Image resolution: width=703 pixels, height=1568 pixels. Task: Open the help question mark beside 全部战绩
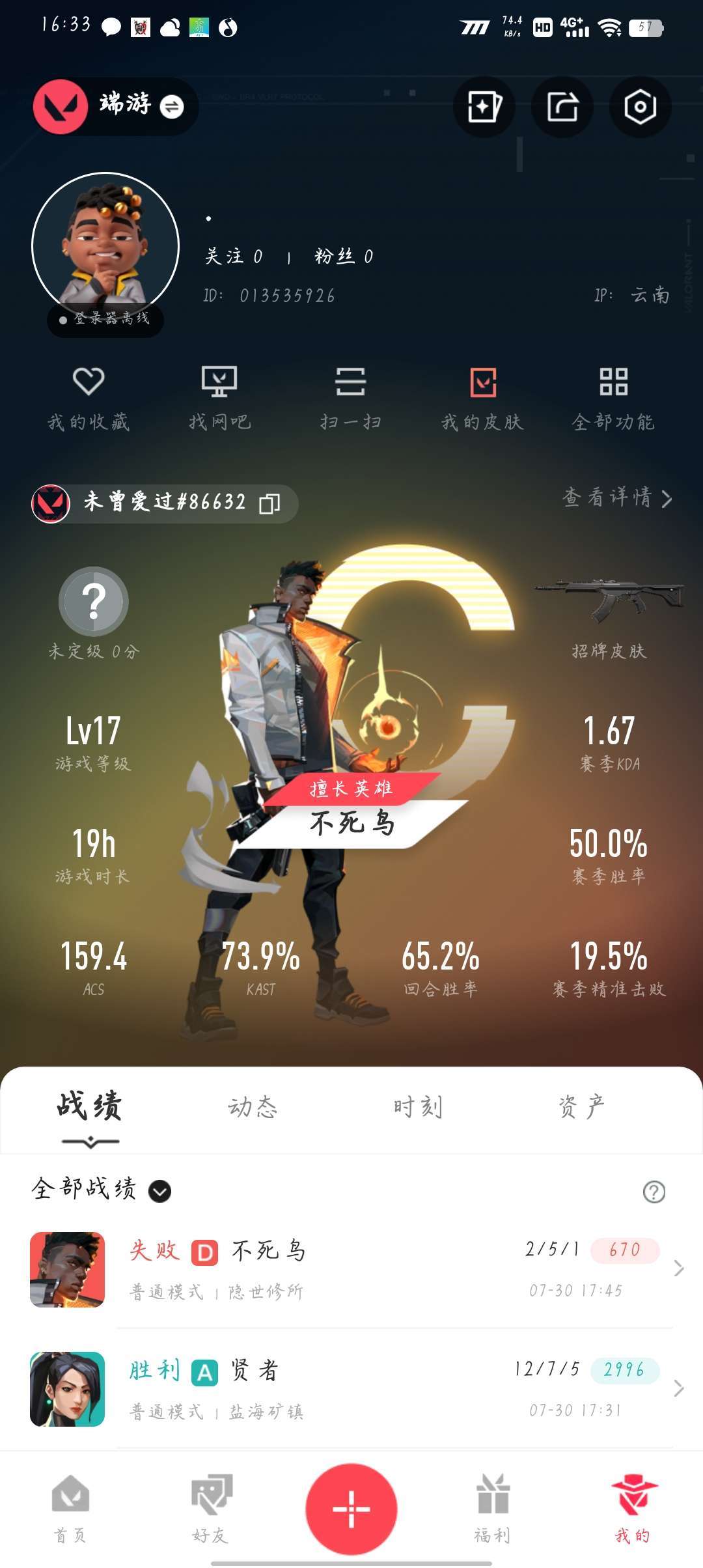(x=654, y=1192)
